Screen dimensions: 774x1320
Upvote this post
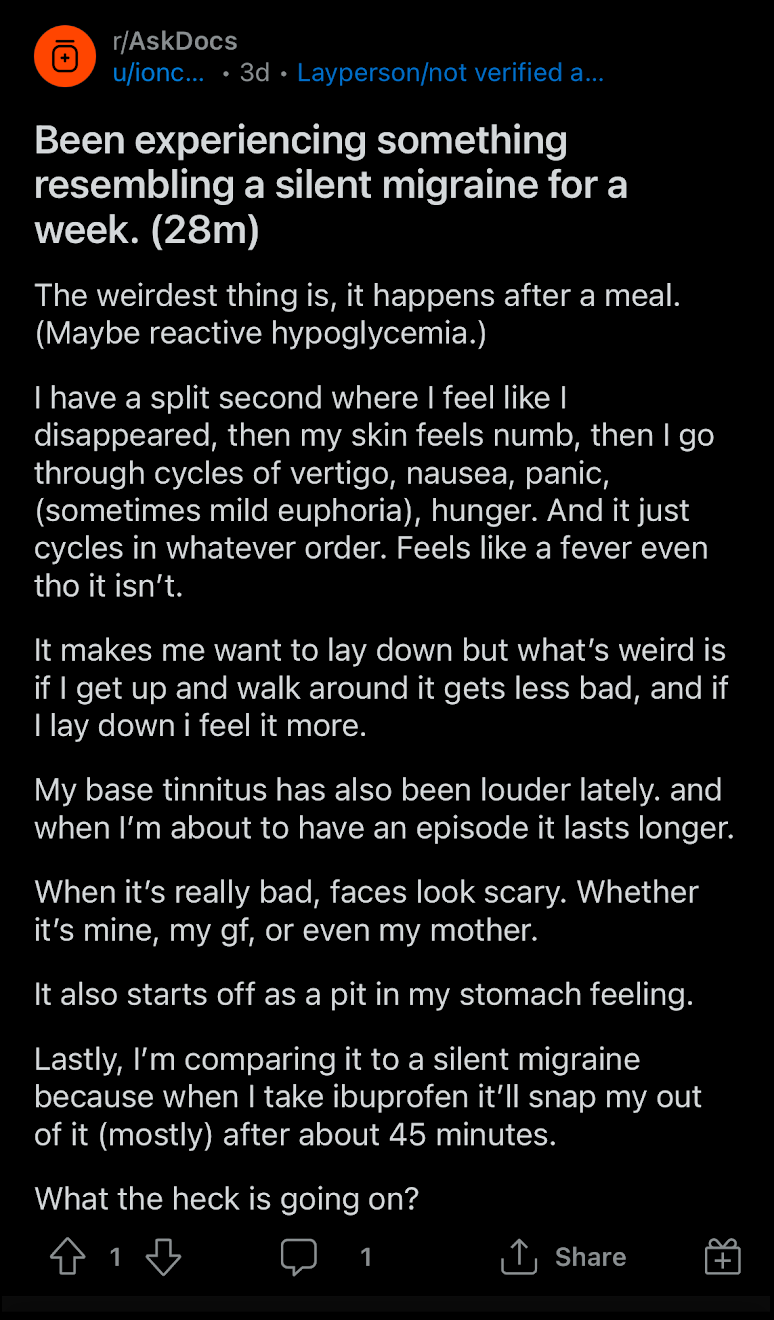click(x=67, y=1257)
